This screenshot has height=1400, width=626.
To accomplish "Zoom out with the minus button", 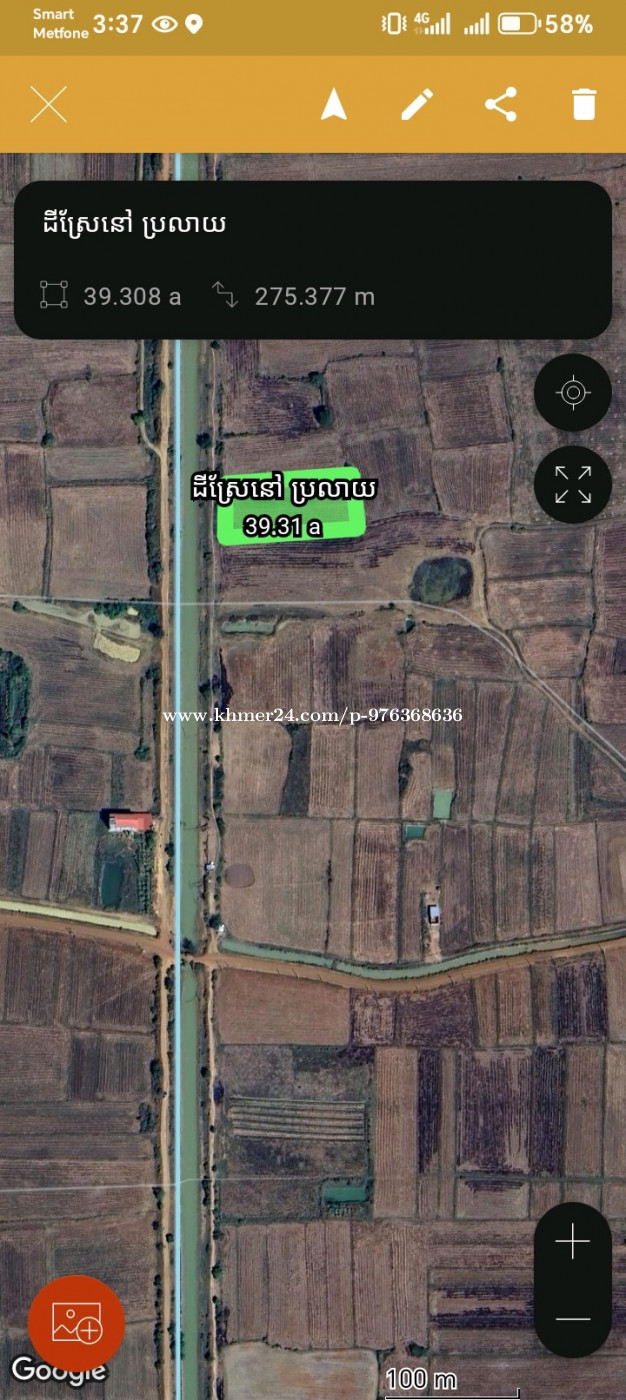I will tap(573, 1319).
